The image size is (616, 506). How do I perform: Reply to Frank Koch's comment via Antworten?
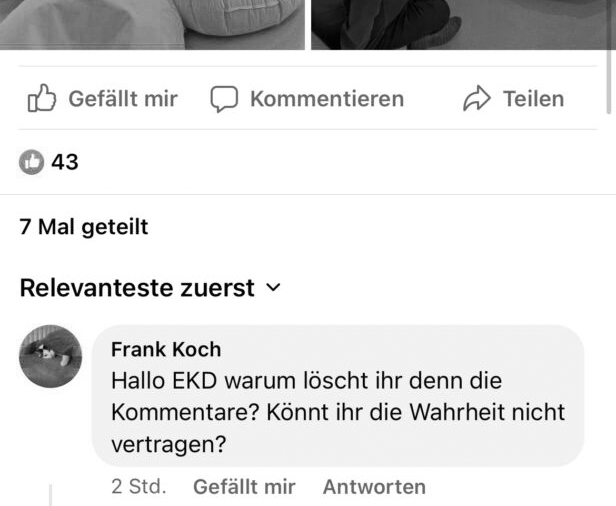point(374,487)
